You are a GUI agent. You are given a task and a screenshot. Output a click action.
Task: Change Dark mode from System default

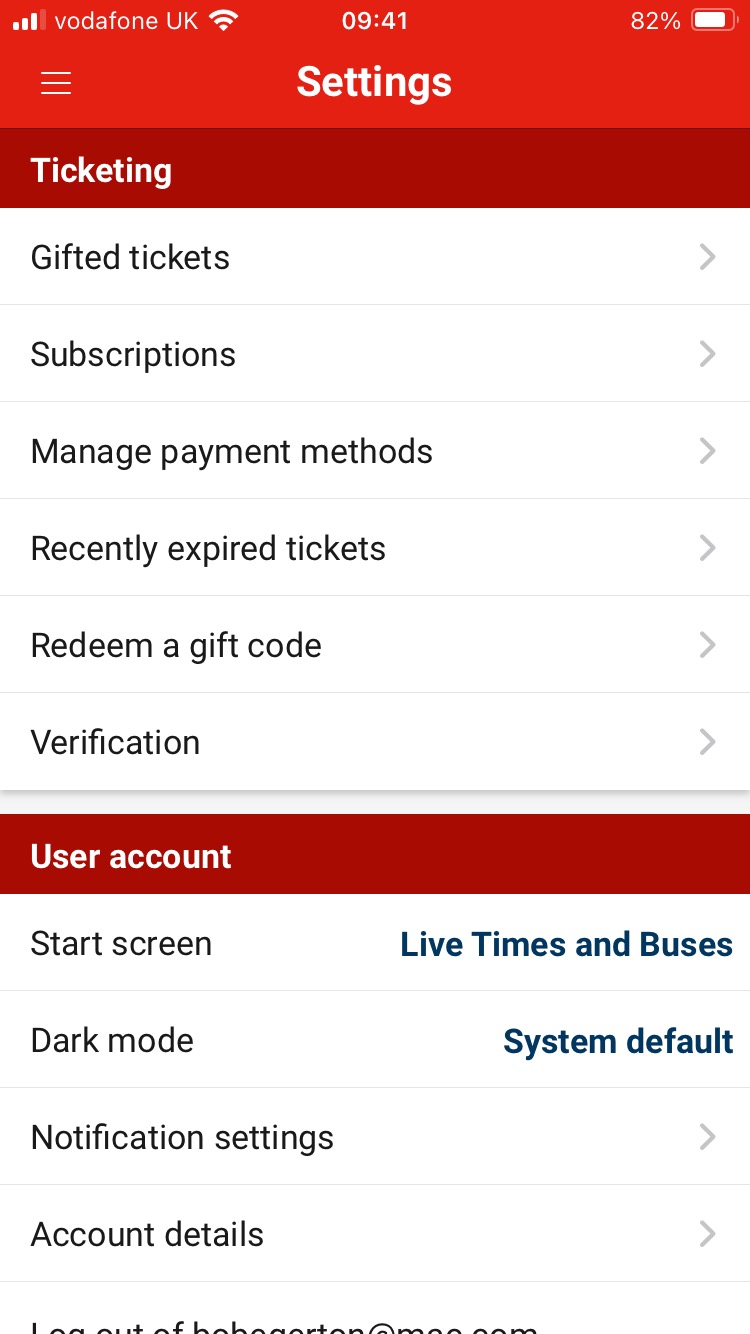(x=618, y=1041)
